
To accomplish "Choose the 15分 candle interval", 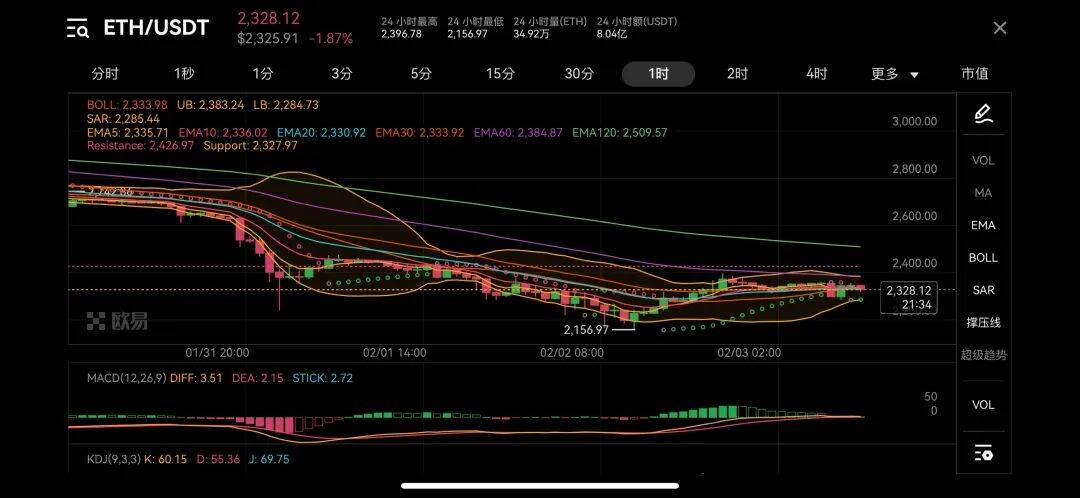I will coord(500,74).
